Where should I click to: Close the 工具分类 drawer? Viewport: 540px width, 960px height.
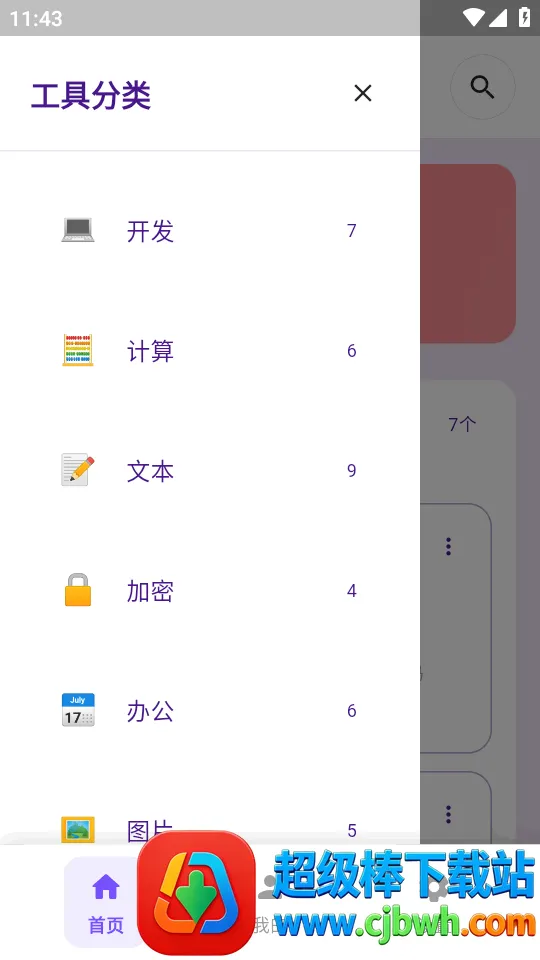pos(362,93)
